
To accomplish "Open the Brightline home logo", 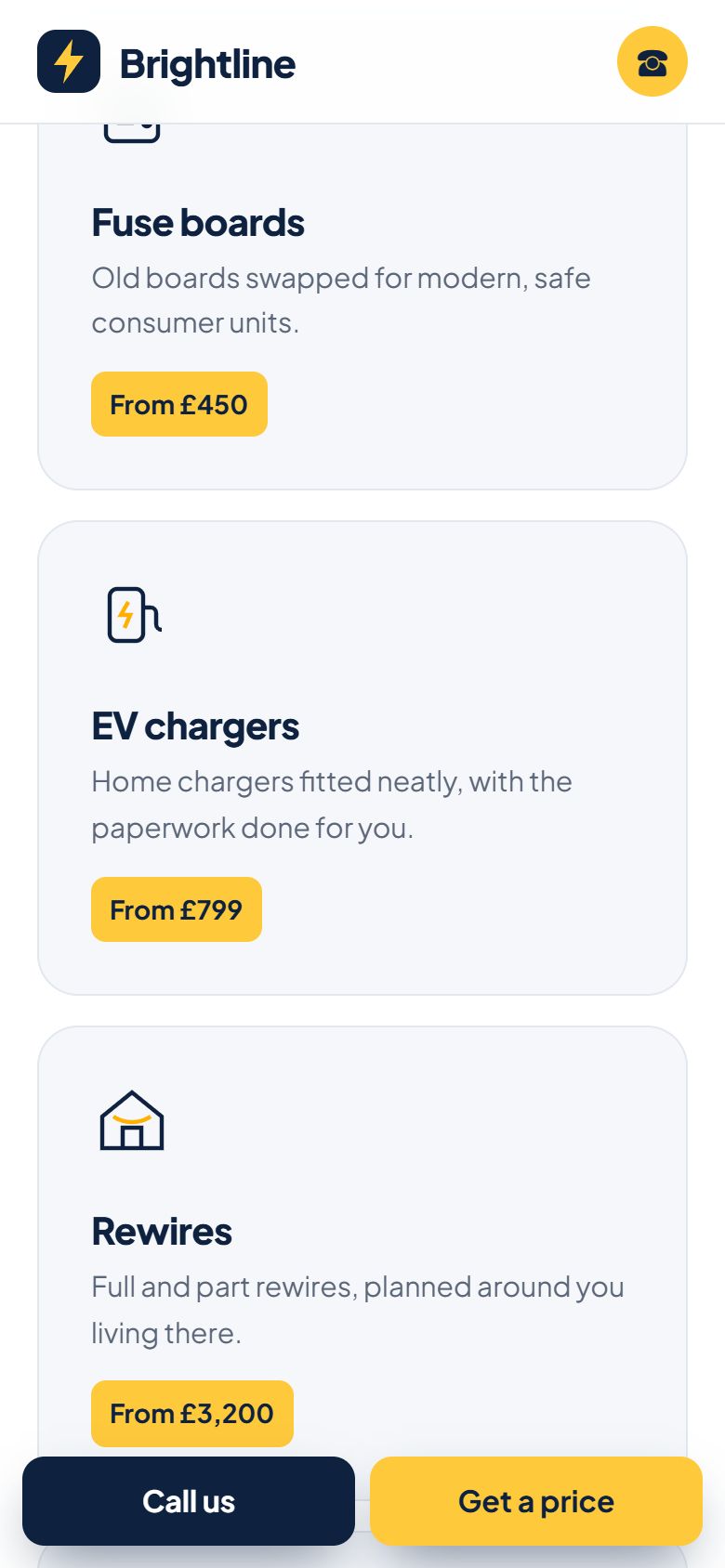I will point(166,62).
